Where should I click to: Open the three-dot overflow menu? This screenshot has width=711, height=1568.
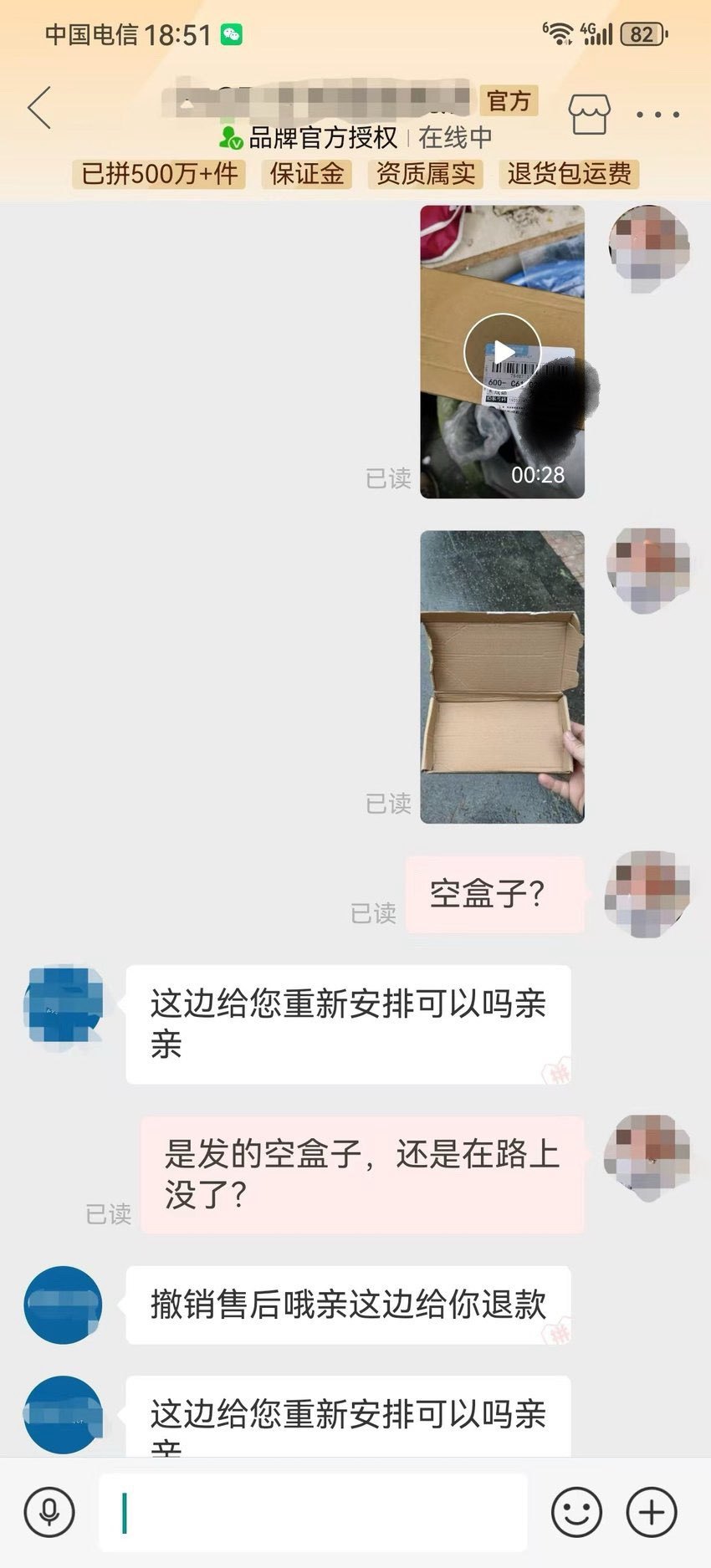pos(657,115)
